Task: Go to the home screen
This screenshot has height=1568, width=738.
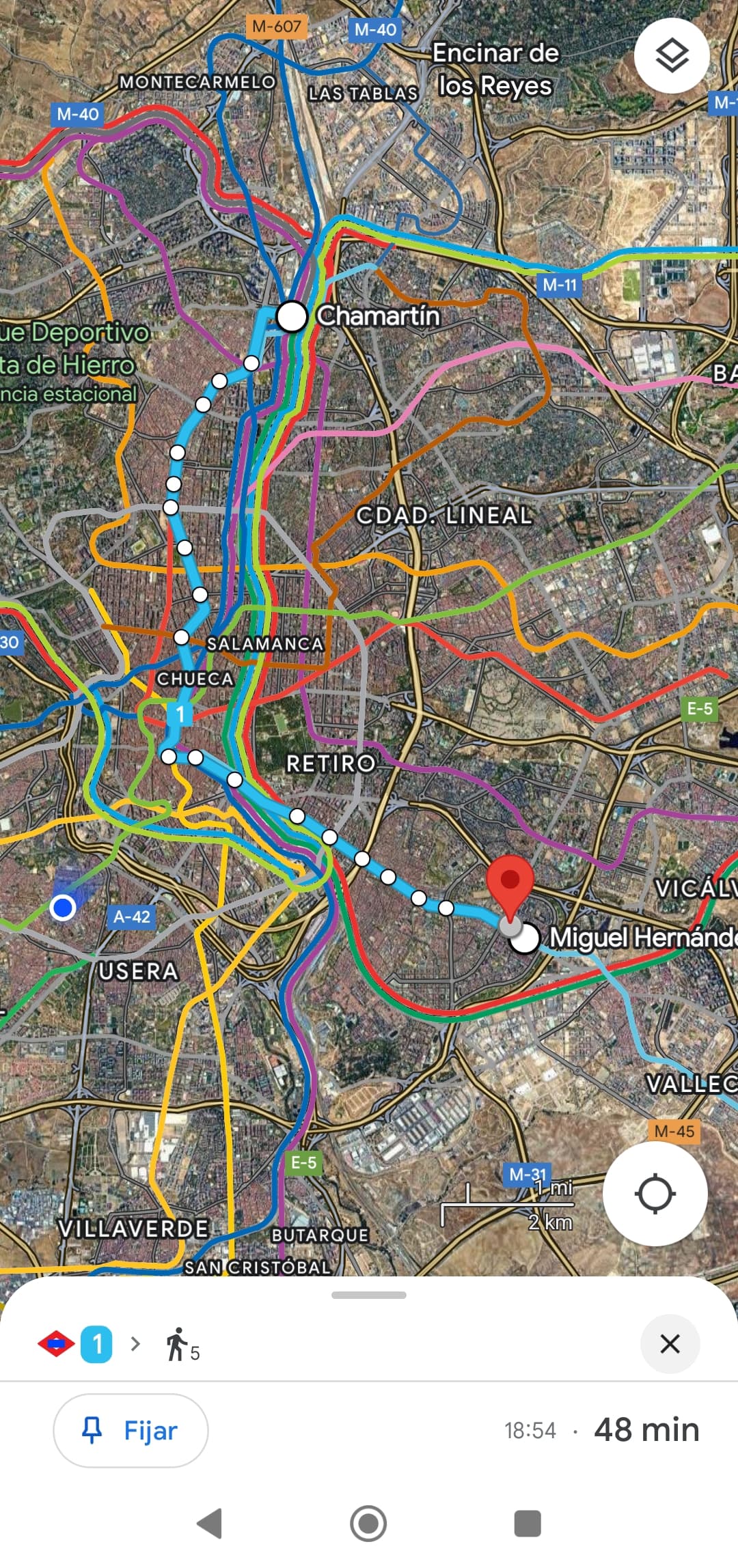Action: pos(368,1523)
